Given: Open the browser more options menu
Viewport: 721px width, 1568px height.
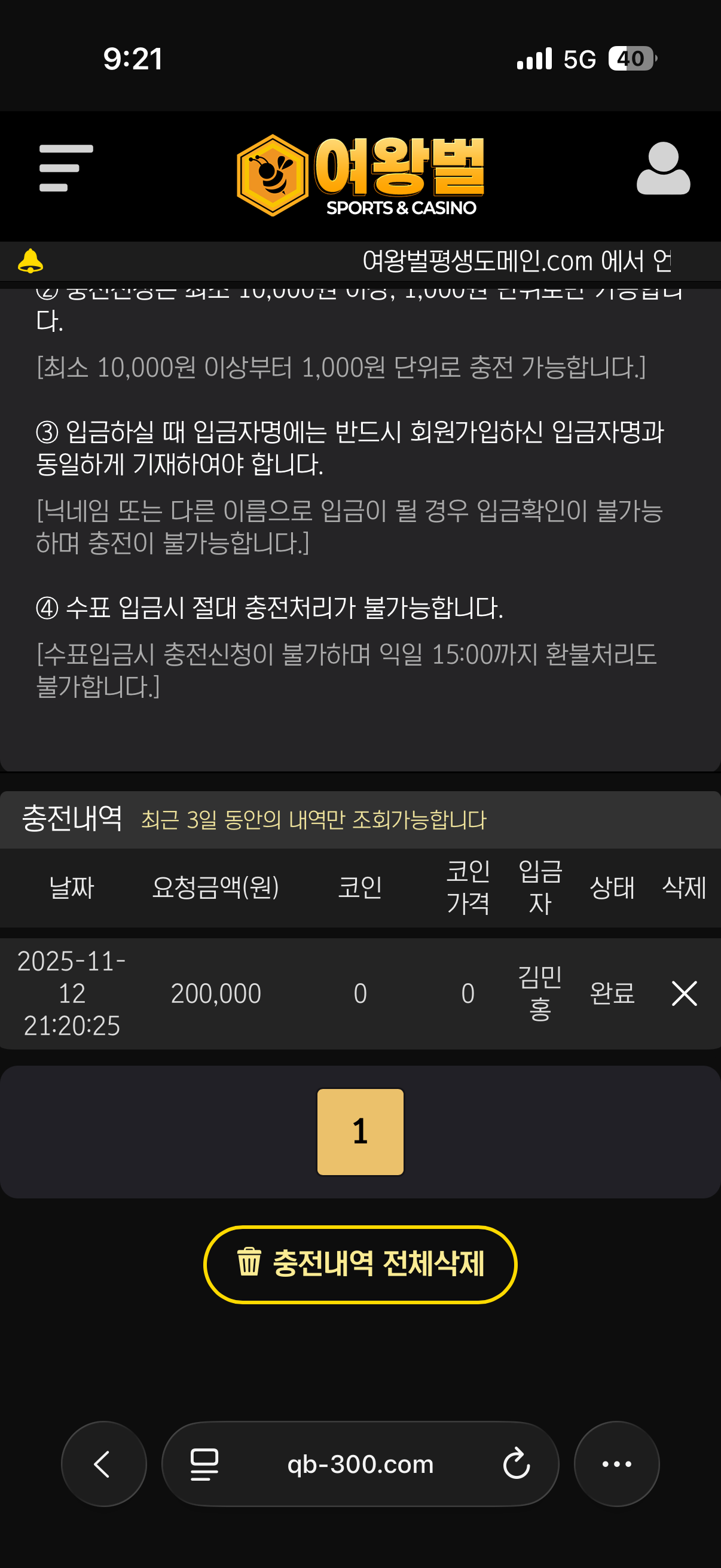Looking at the screenshot, I should (616, 1463).
